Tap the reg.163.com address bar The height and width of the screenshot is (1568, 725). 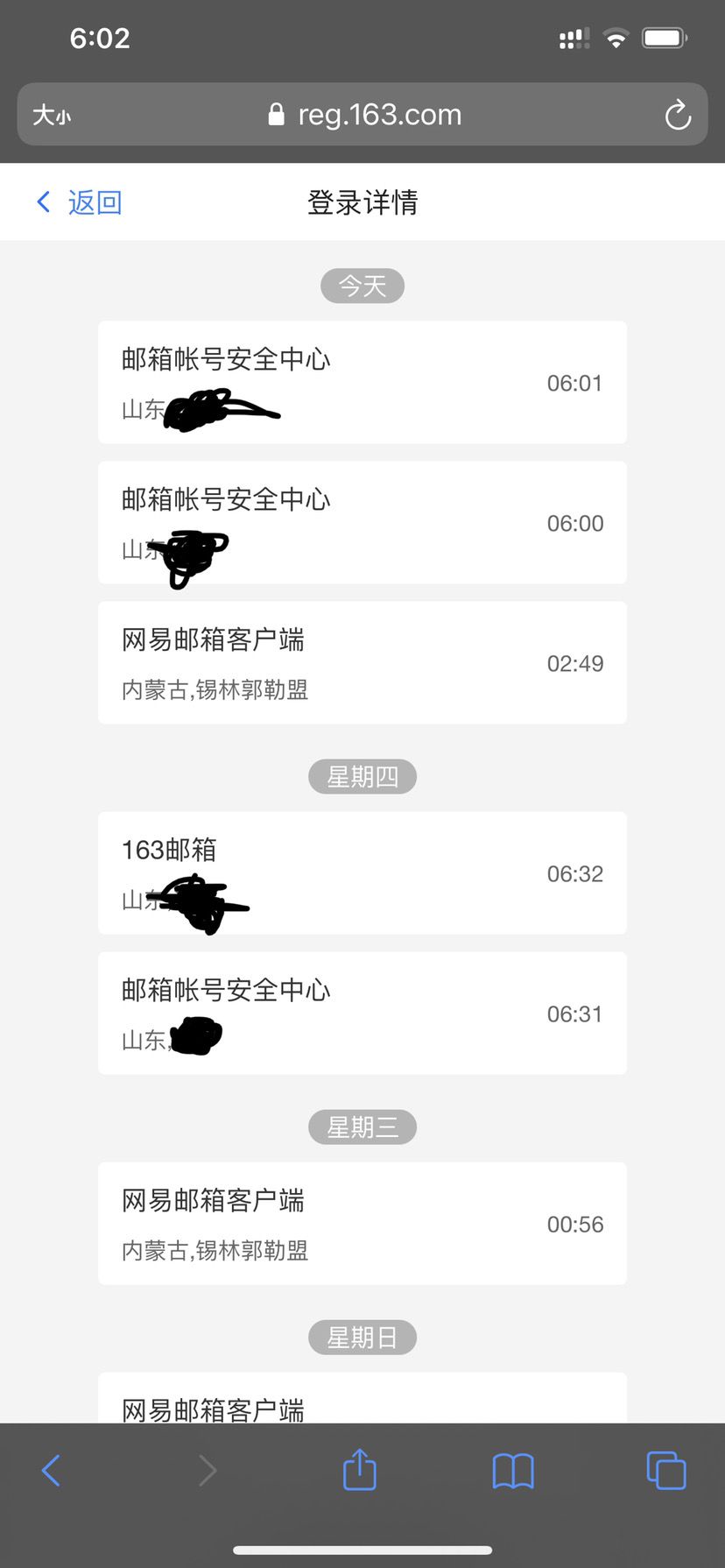pos(362,114)
